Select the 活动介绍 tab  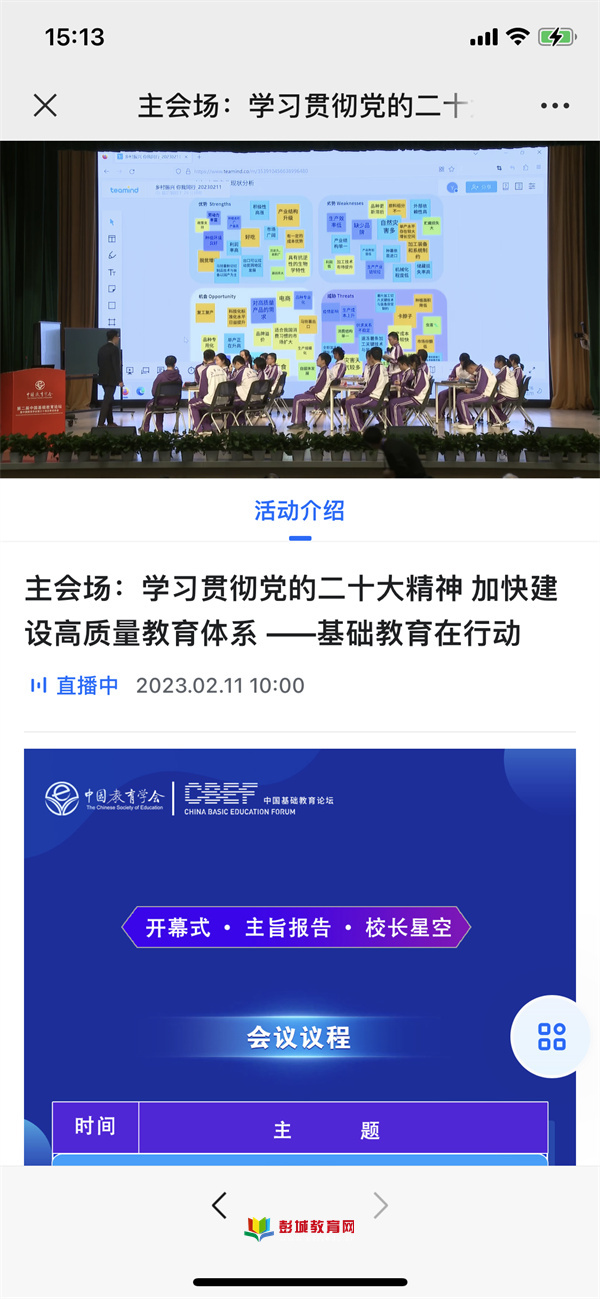(x=300, y=511)
